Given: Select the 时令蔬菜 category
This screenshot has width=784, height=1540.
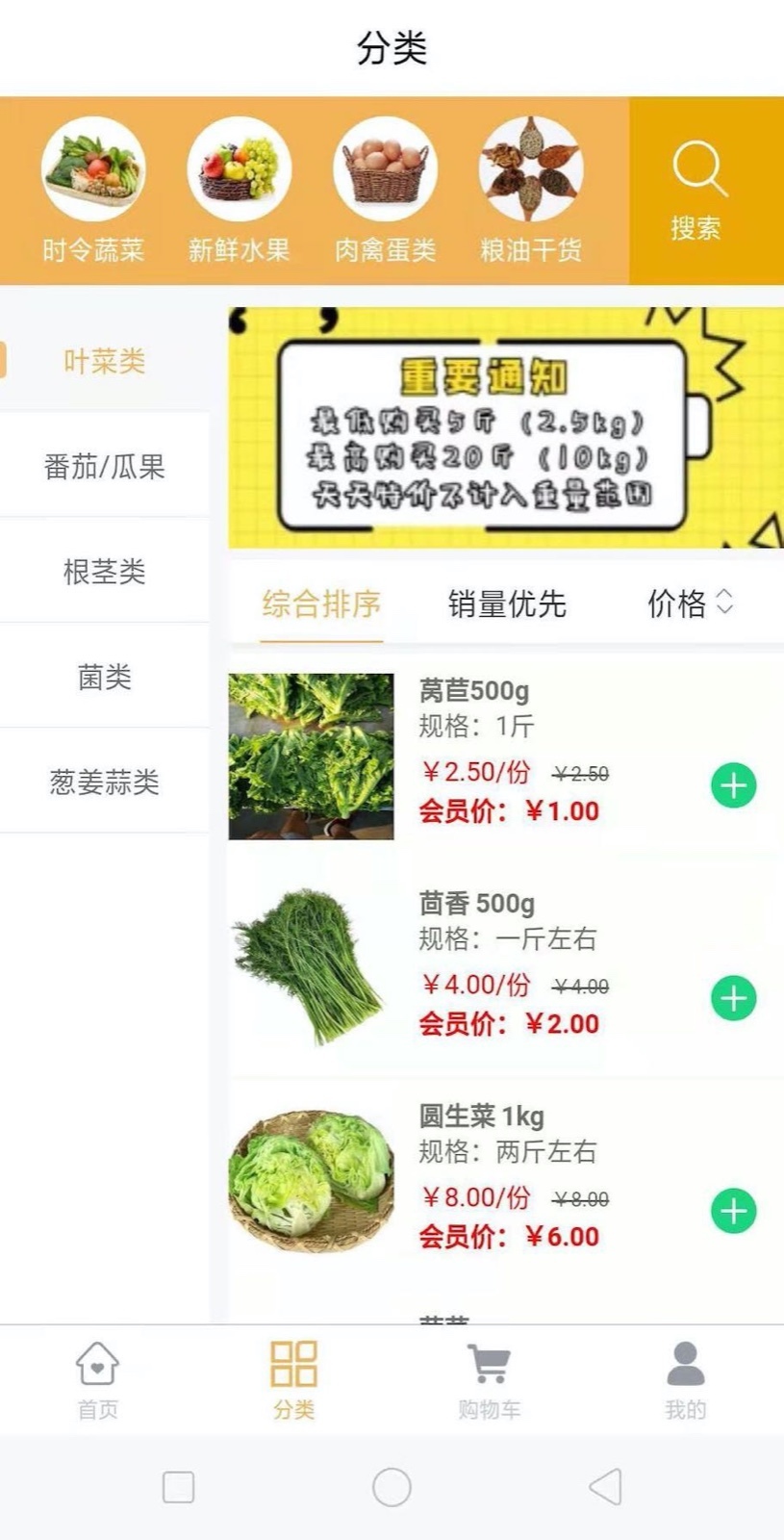Looking at the screenshot, I should 93,191.
